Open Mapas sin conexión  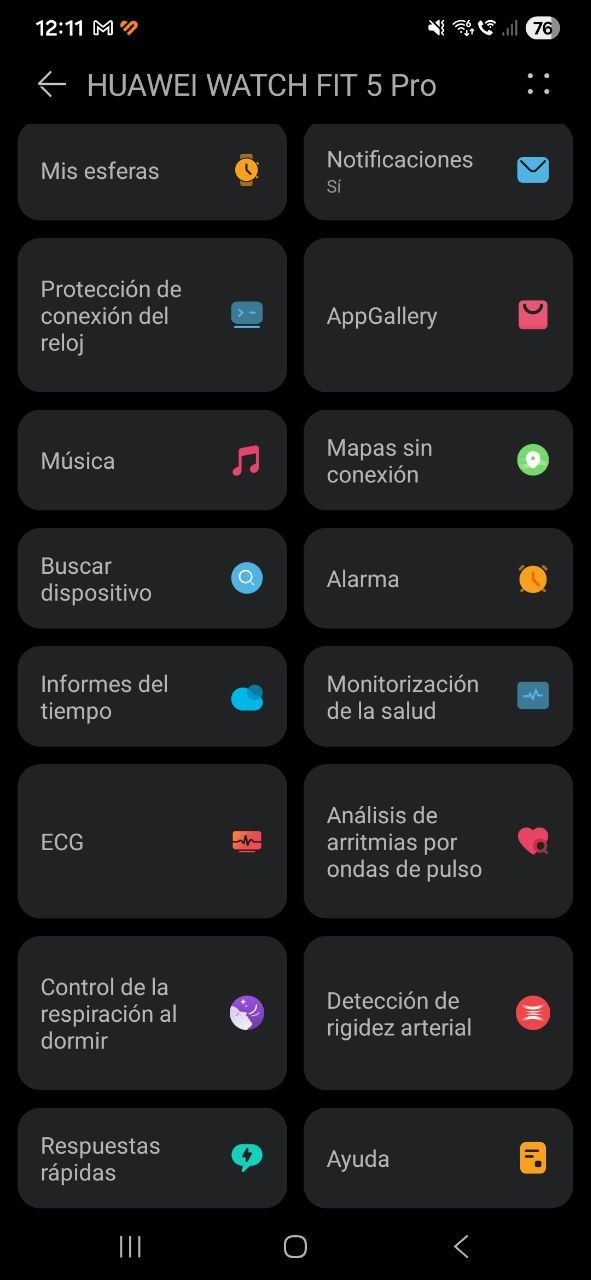tap(438, 460)
